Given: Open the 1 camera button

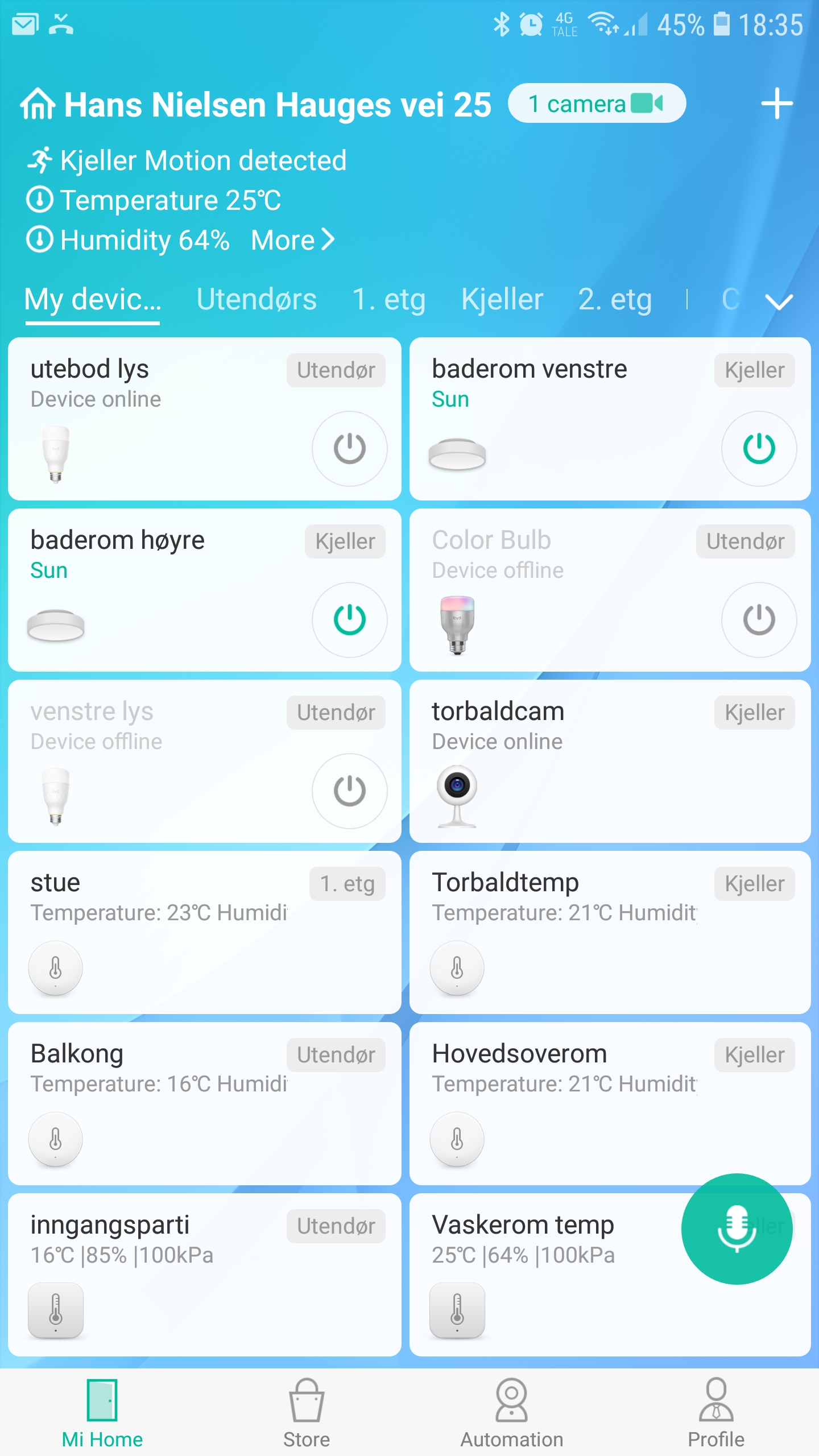Looking at the screenshot, I should coord(596,104).
